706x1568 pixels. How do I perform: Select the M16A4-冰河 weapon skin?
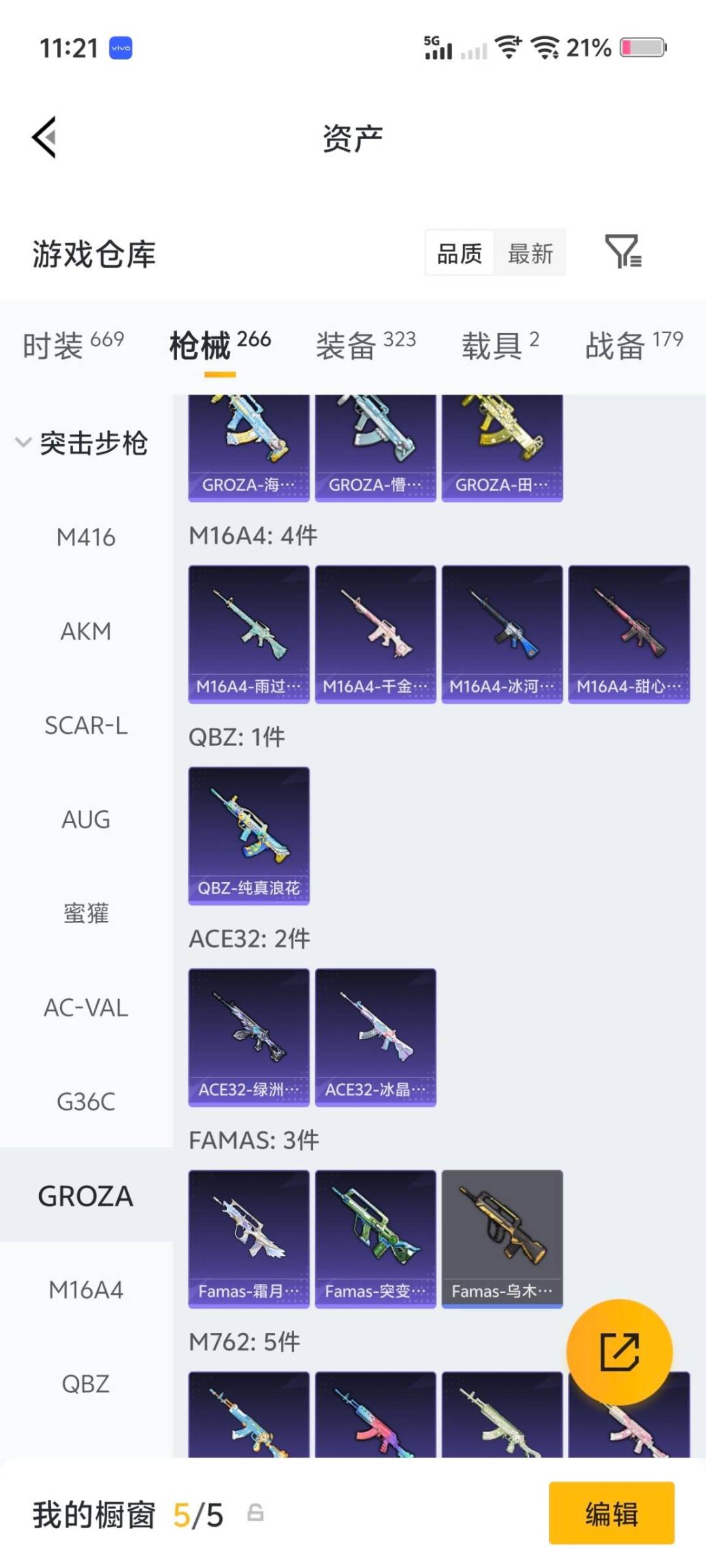(502, 634)
